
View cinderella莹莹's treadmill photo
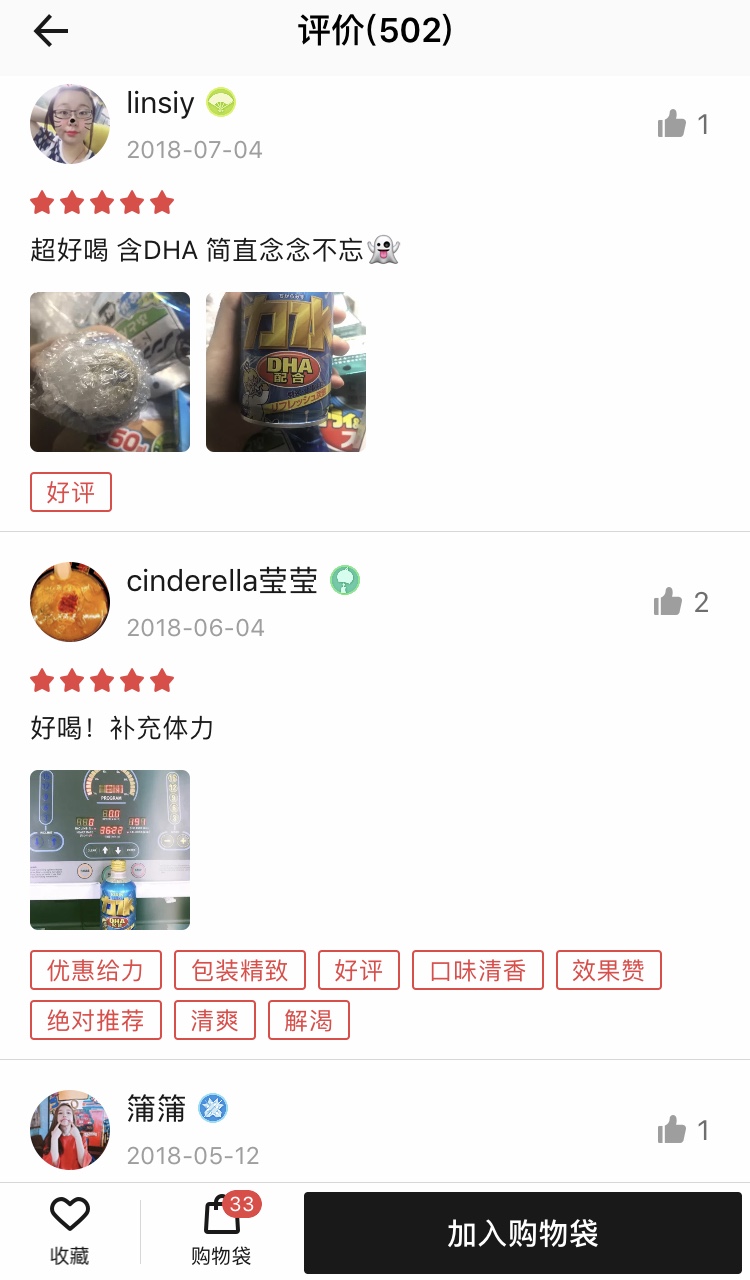[x=109, y=849]
